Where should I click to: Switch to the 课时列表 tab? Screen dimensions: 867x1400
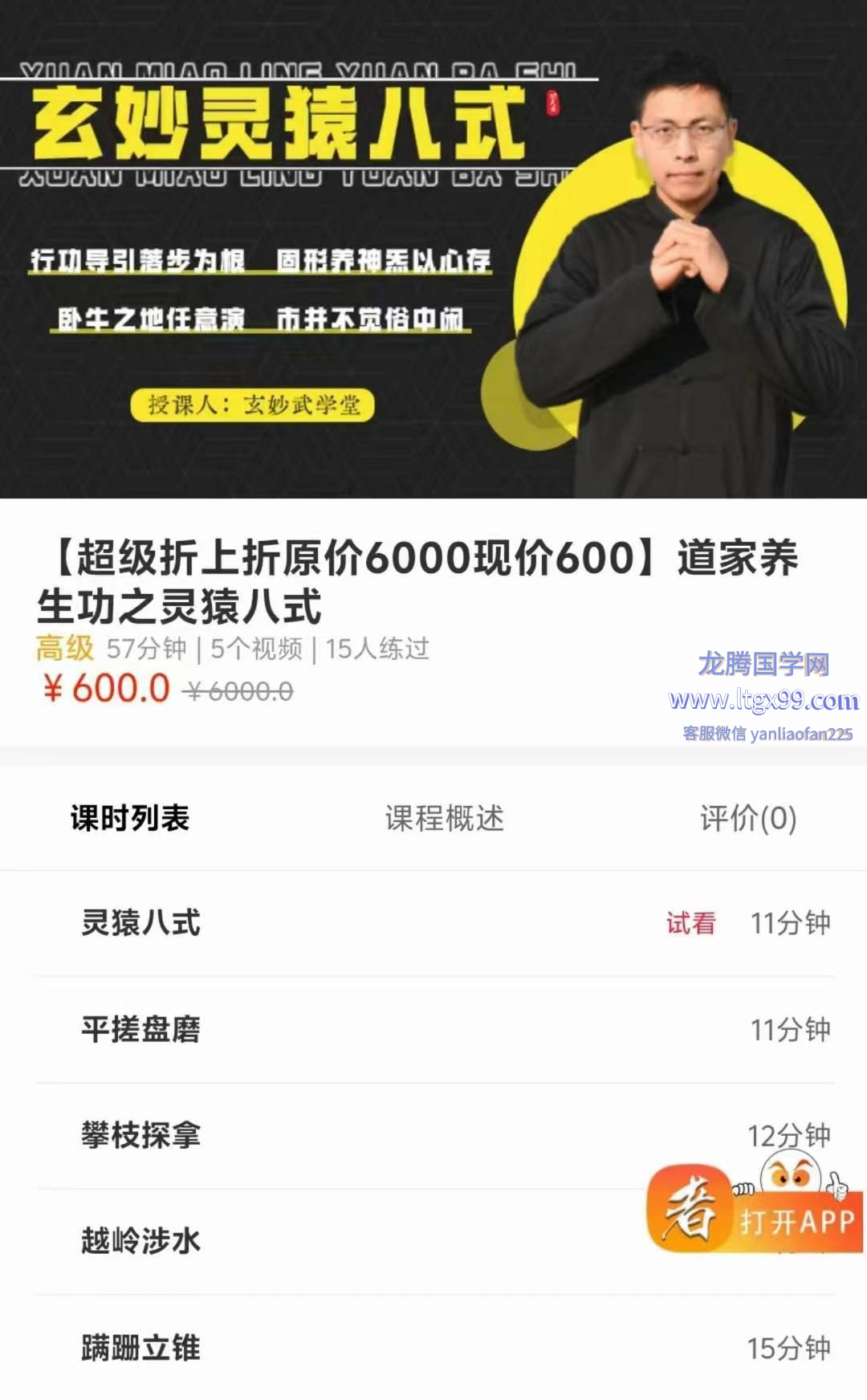coord(130,818)
